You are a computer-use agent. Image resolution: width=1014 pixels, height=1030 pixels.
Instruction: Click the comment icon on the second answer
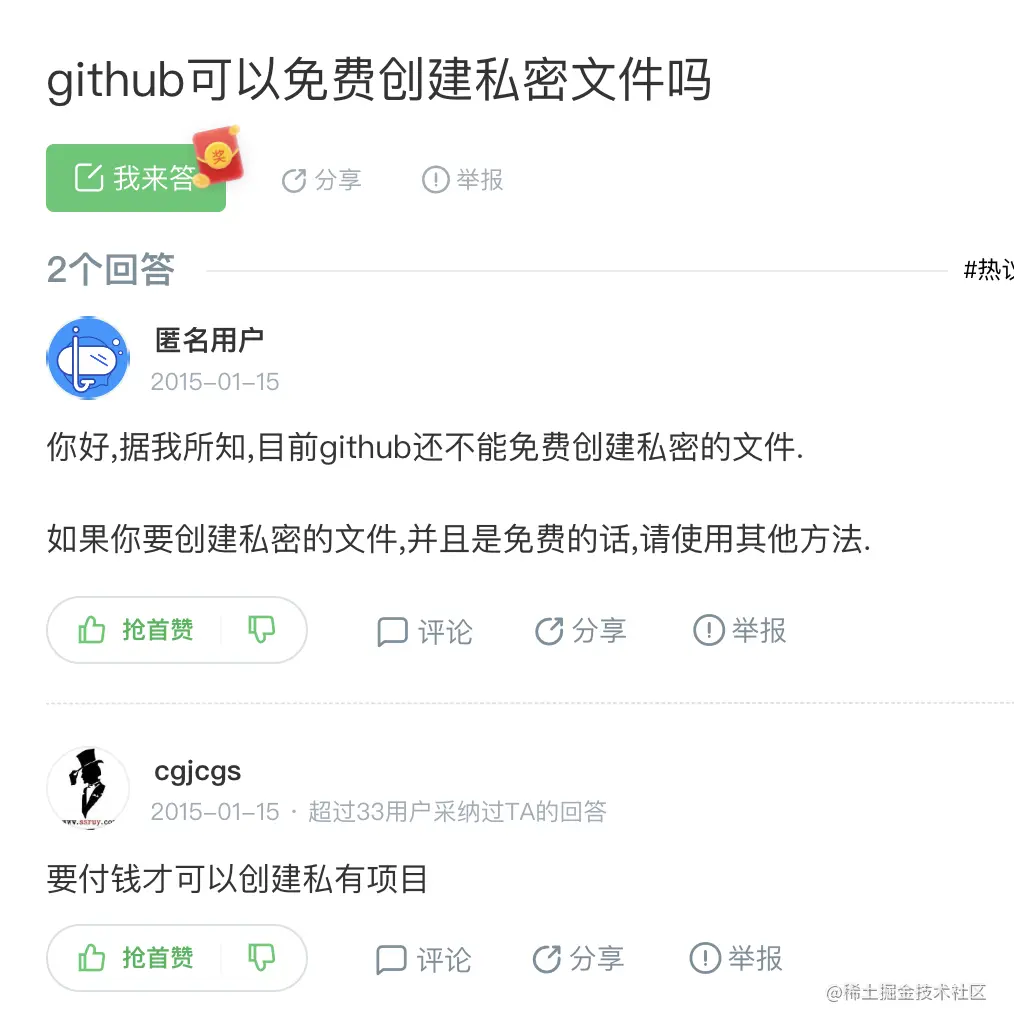click(392, 958)
